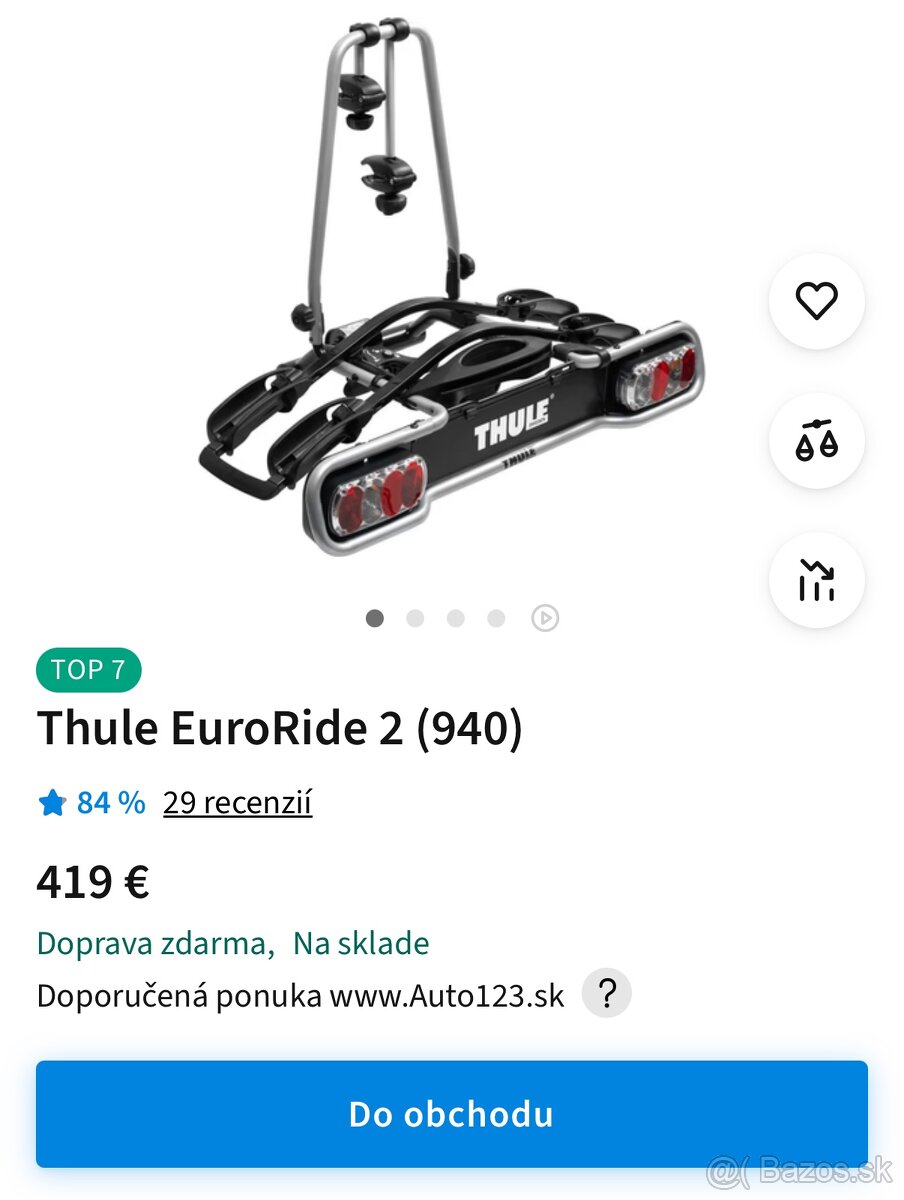The height and width of the screenshot is (1200, 904).
Task: Open the price comparison scales icon
Action: [x=816, y=442]
